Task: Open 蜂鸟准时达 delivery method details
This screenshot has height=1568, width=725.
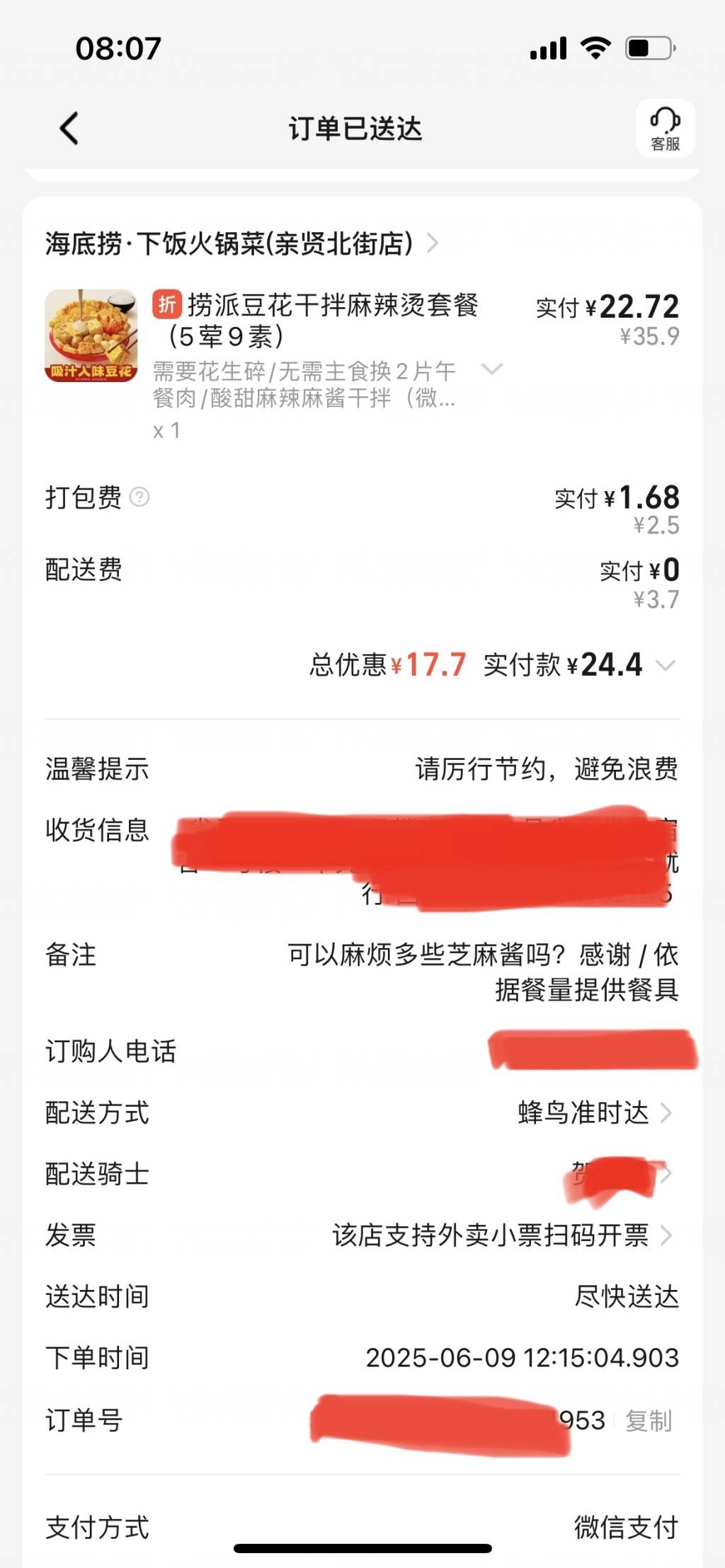Action: pos(595,1113)
